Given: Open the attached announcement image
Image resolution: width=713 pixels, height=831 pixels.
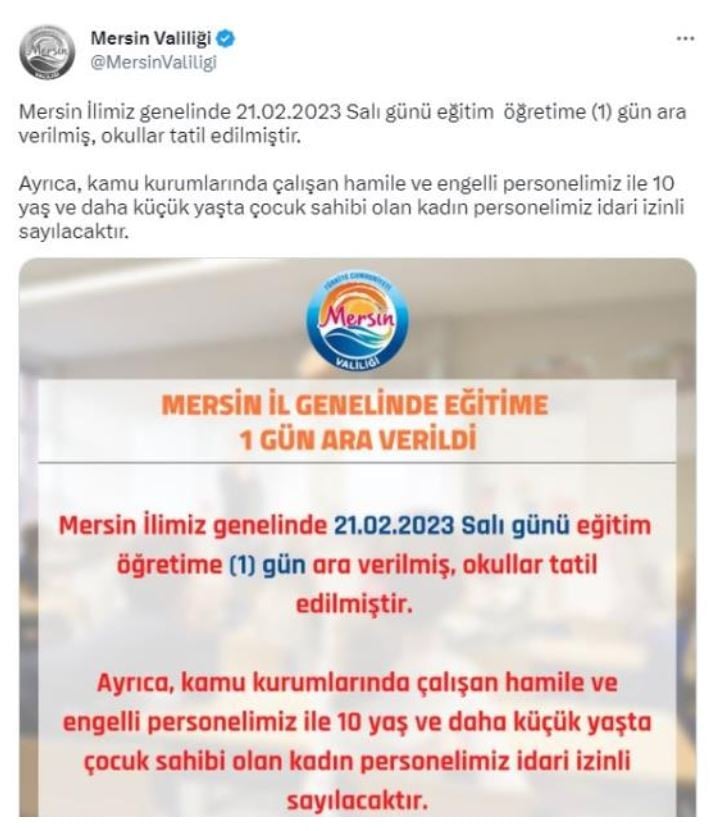Looking at the screenshot, I should point(357,540).
